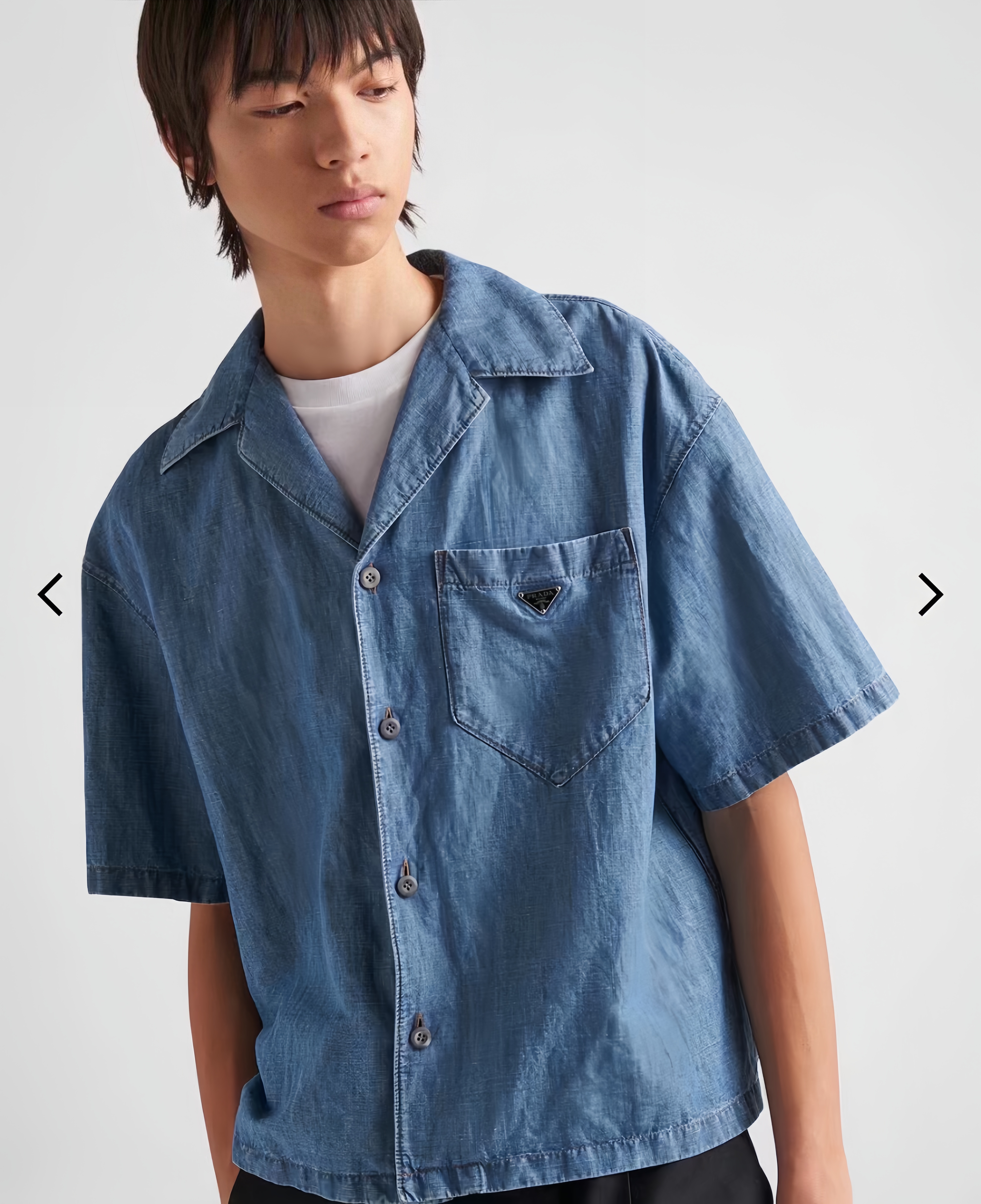
Task: Open the denim shirt product photo
Action: [x=490, y=734]
